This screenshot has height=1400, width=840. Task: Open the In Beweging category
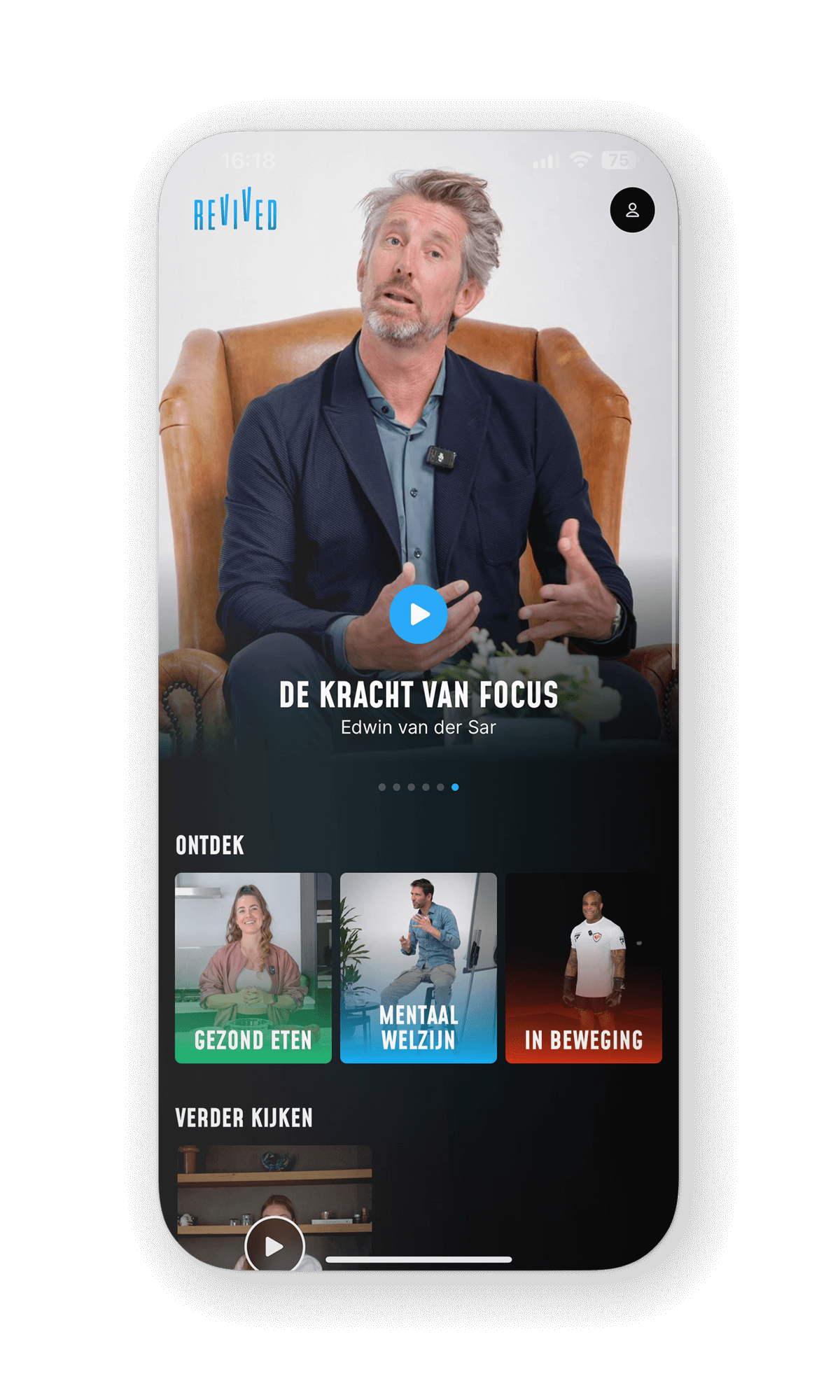pos(584,967)
